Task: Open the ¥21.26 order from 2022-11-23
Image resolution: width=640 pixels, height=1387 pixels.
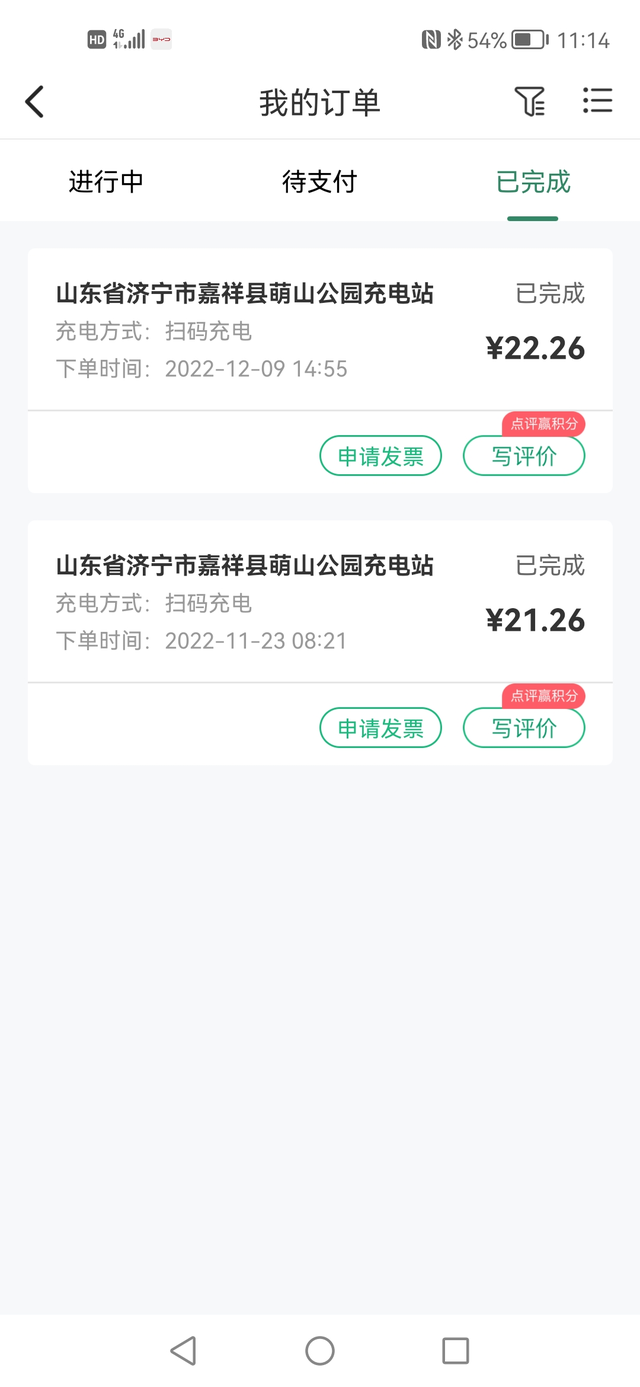Action: 300,602
